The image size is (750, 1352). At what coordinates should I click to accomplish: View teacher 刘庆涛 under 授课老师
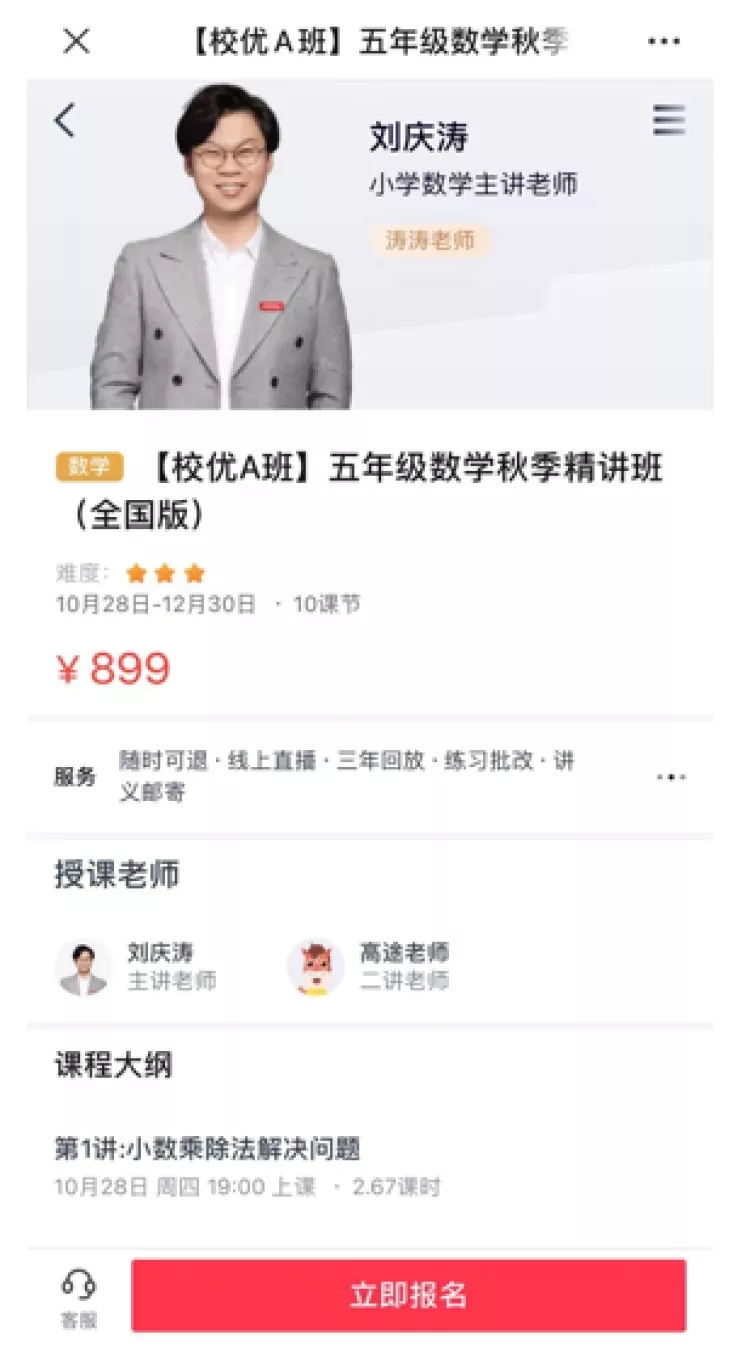point(136,966)
